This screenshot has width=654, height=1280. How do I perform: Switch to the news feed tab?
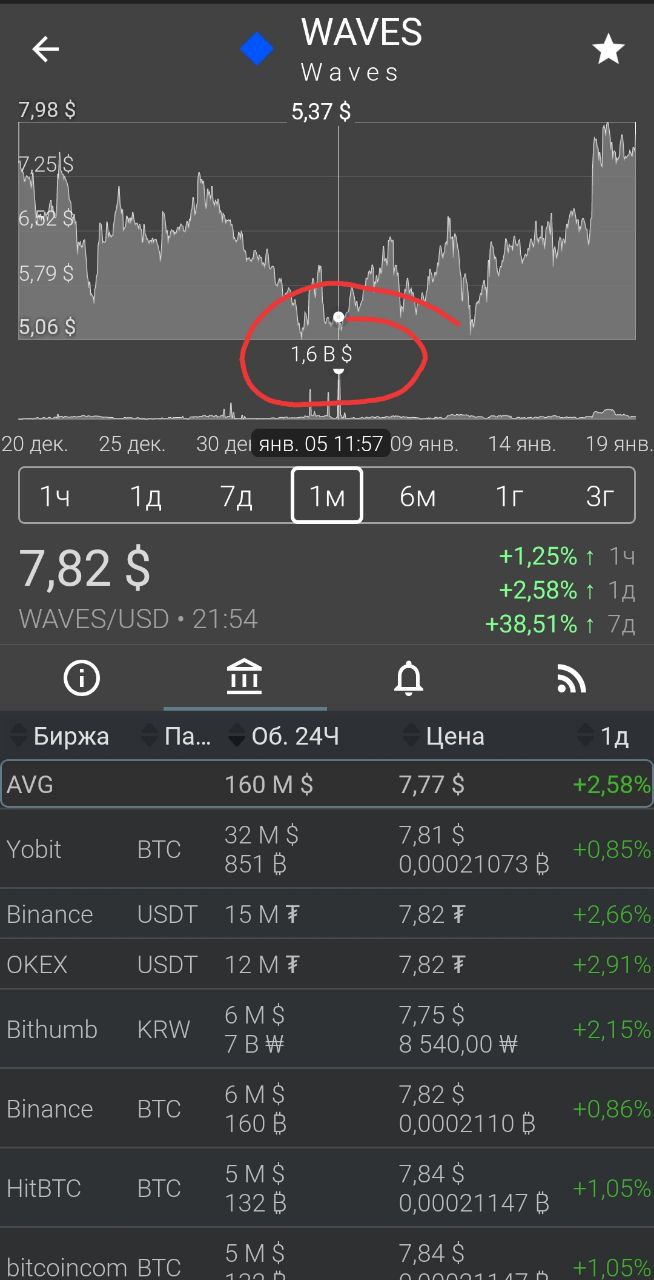[x=571, y=678]
